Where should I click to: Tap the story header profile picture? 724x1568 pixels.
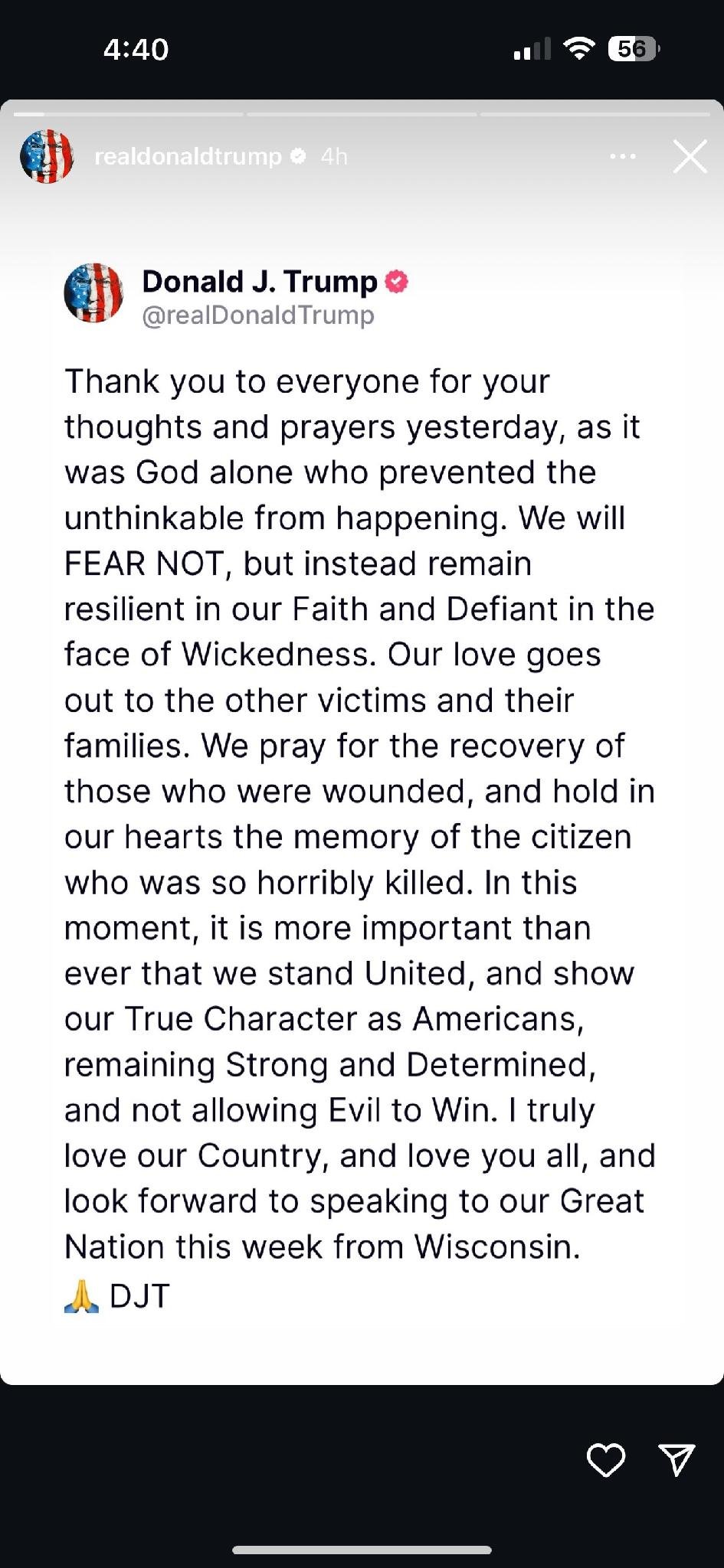tap(47, 156)
